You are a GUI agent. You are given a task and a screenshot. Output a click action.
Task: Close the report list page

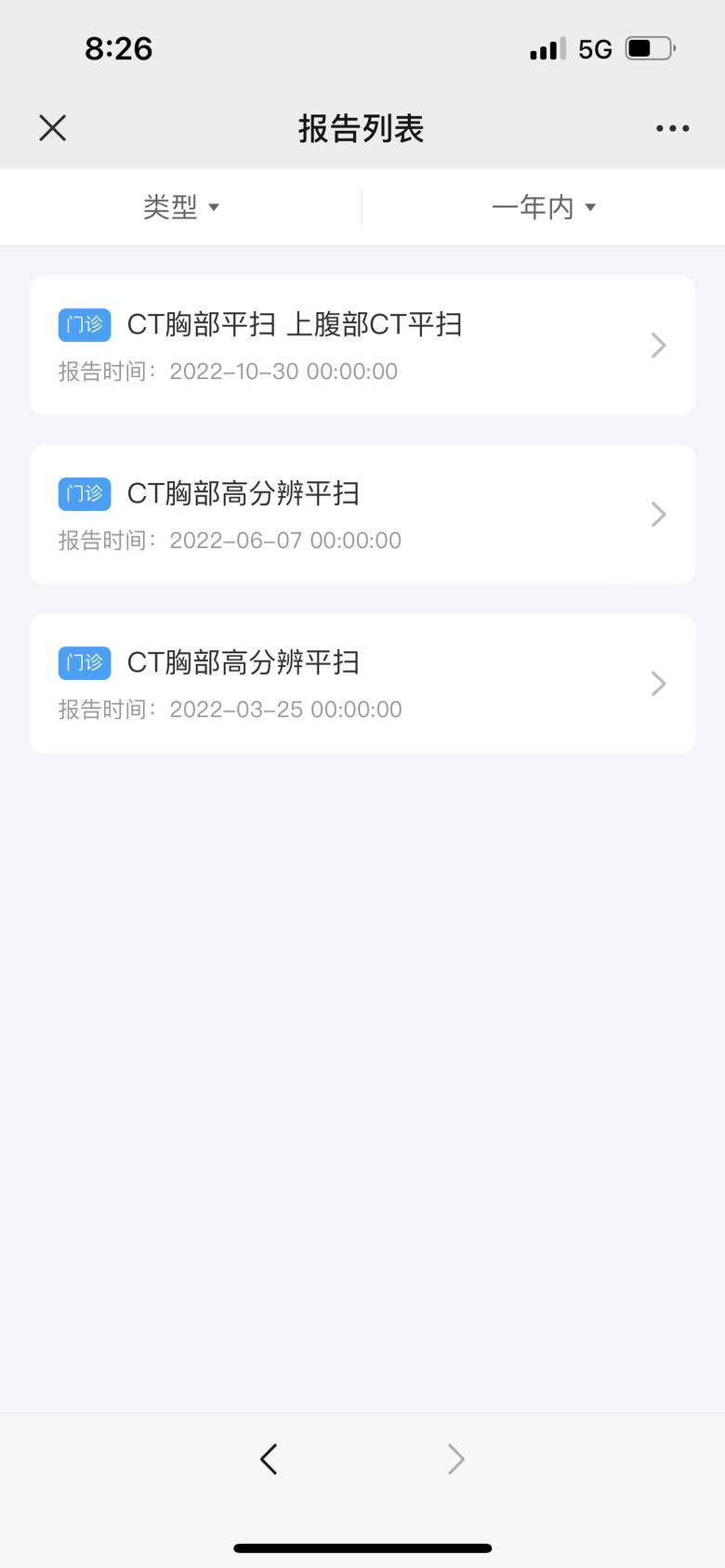[53, 128]
